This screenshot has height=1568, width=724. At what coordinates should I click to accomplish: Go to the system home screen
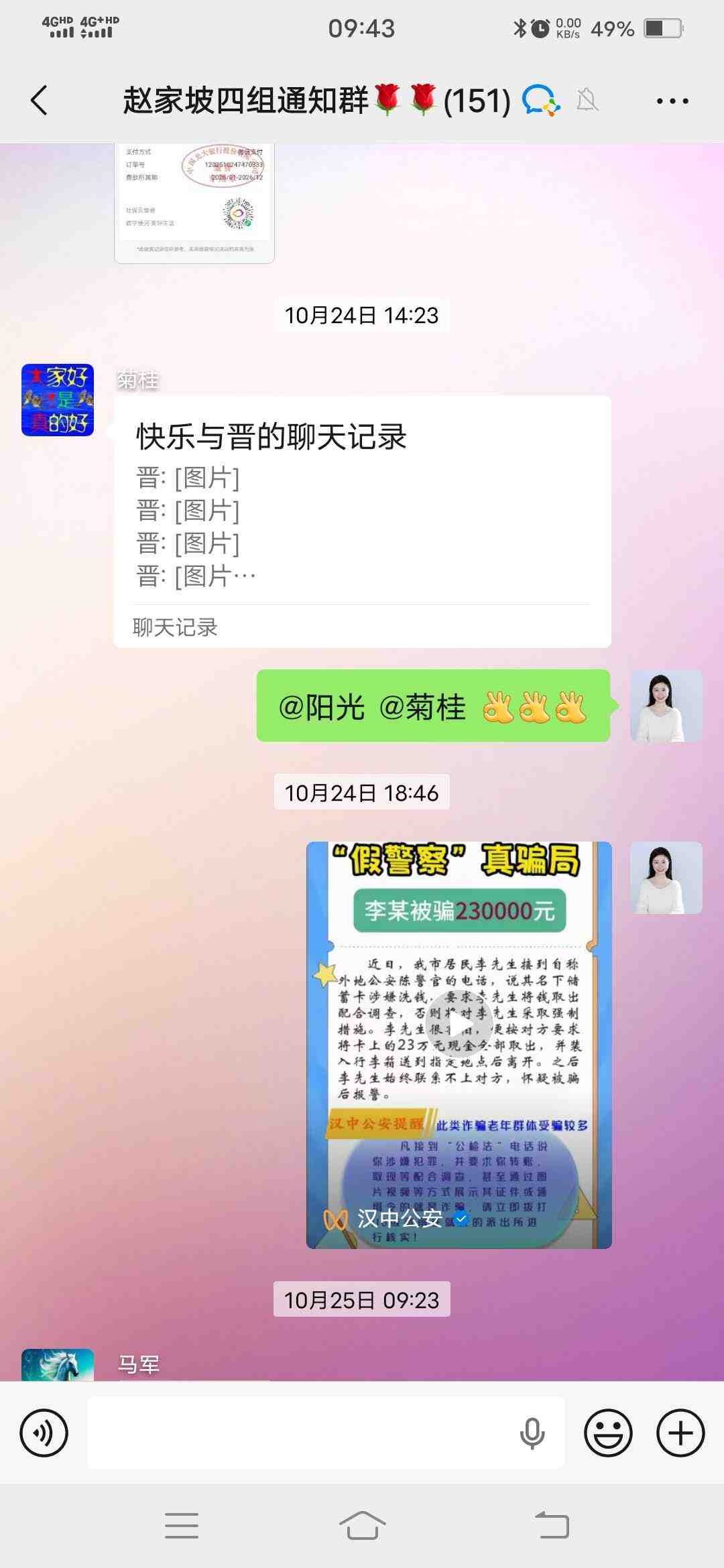pos(362,1526)
